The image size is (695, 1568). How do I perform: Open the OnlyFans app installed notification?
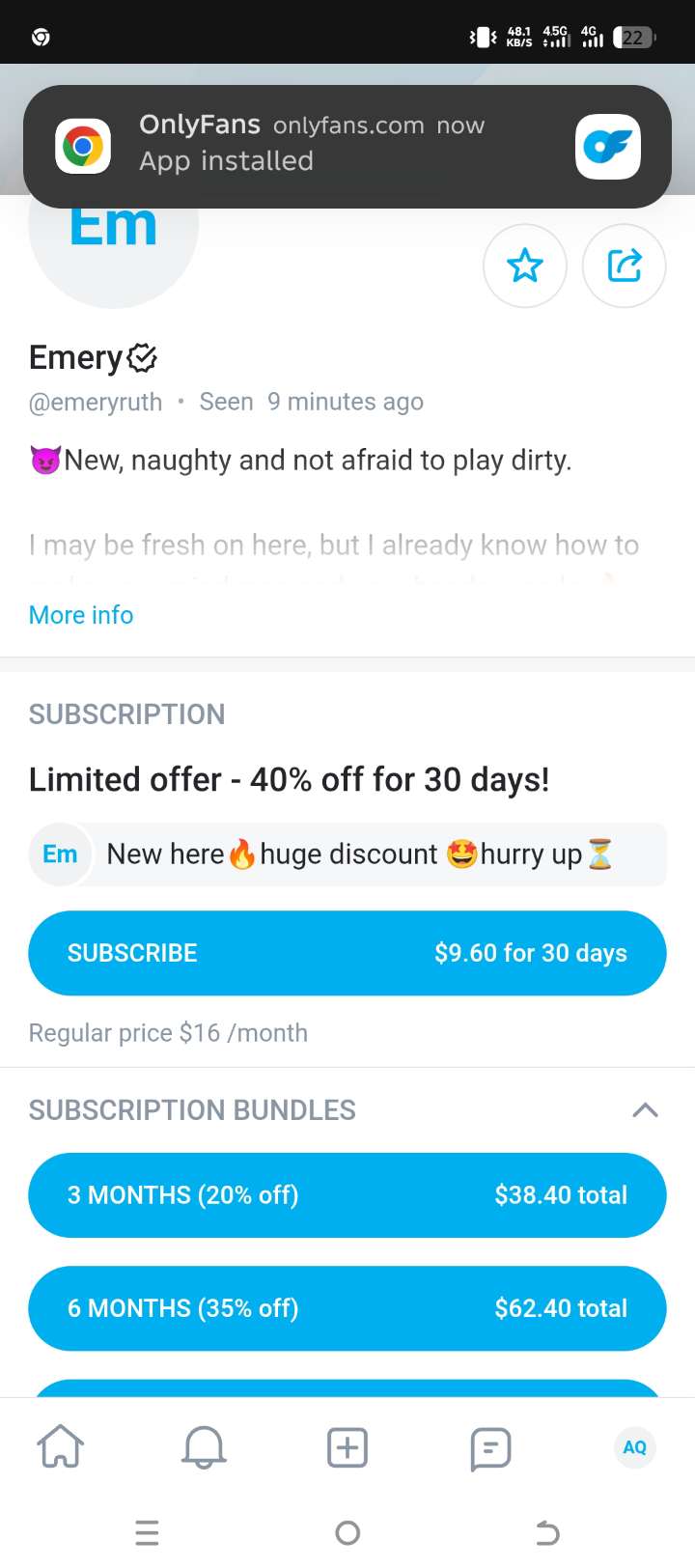click(x=347, y=146)
